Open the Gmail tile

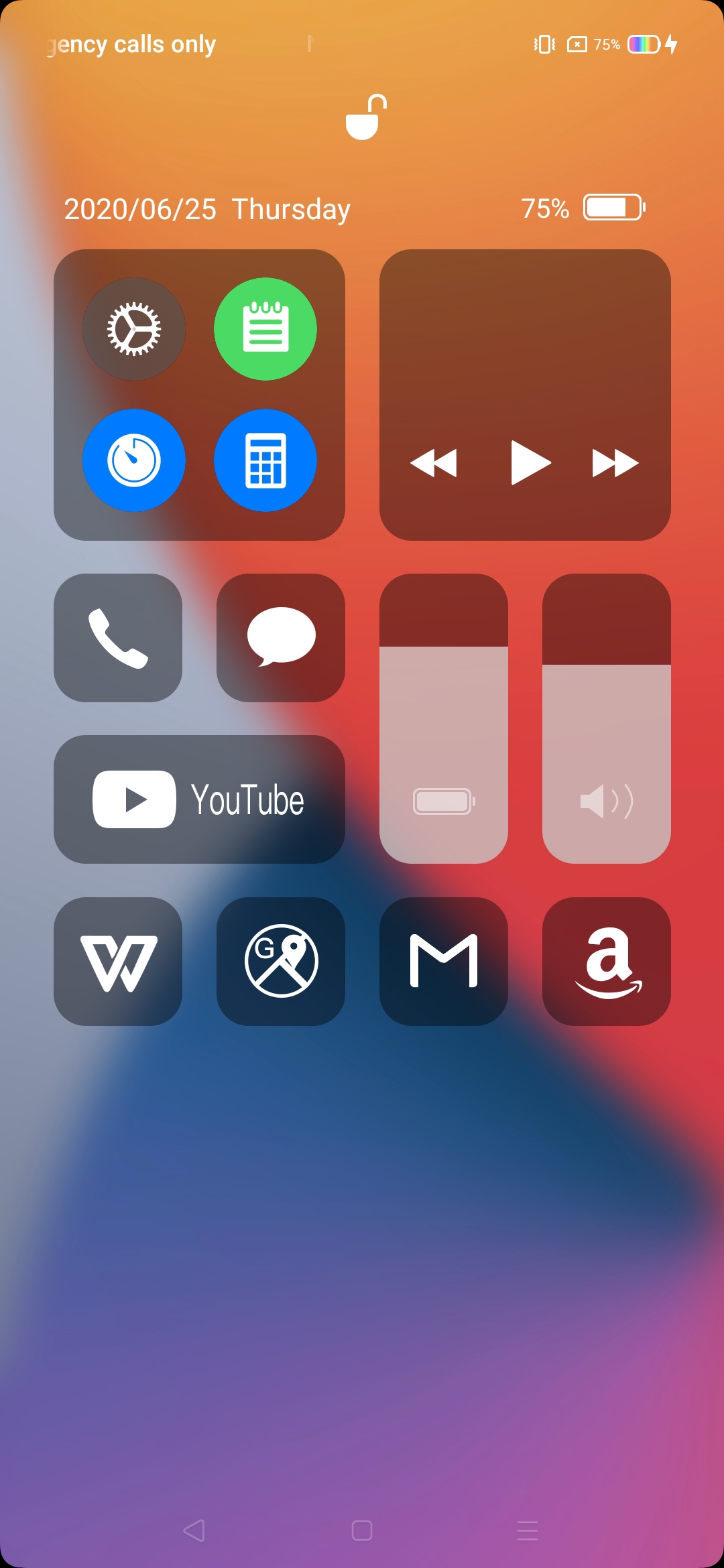[444, 962]
